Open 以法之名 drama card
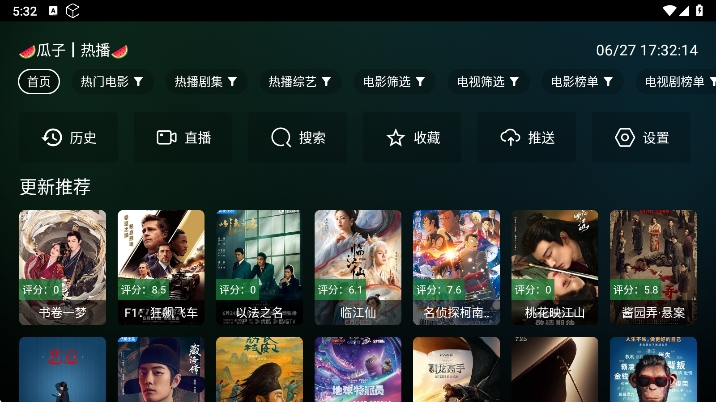 [259, 267]
